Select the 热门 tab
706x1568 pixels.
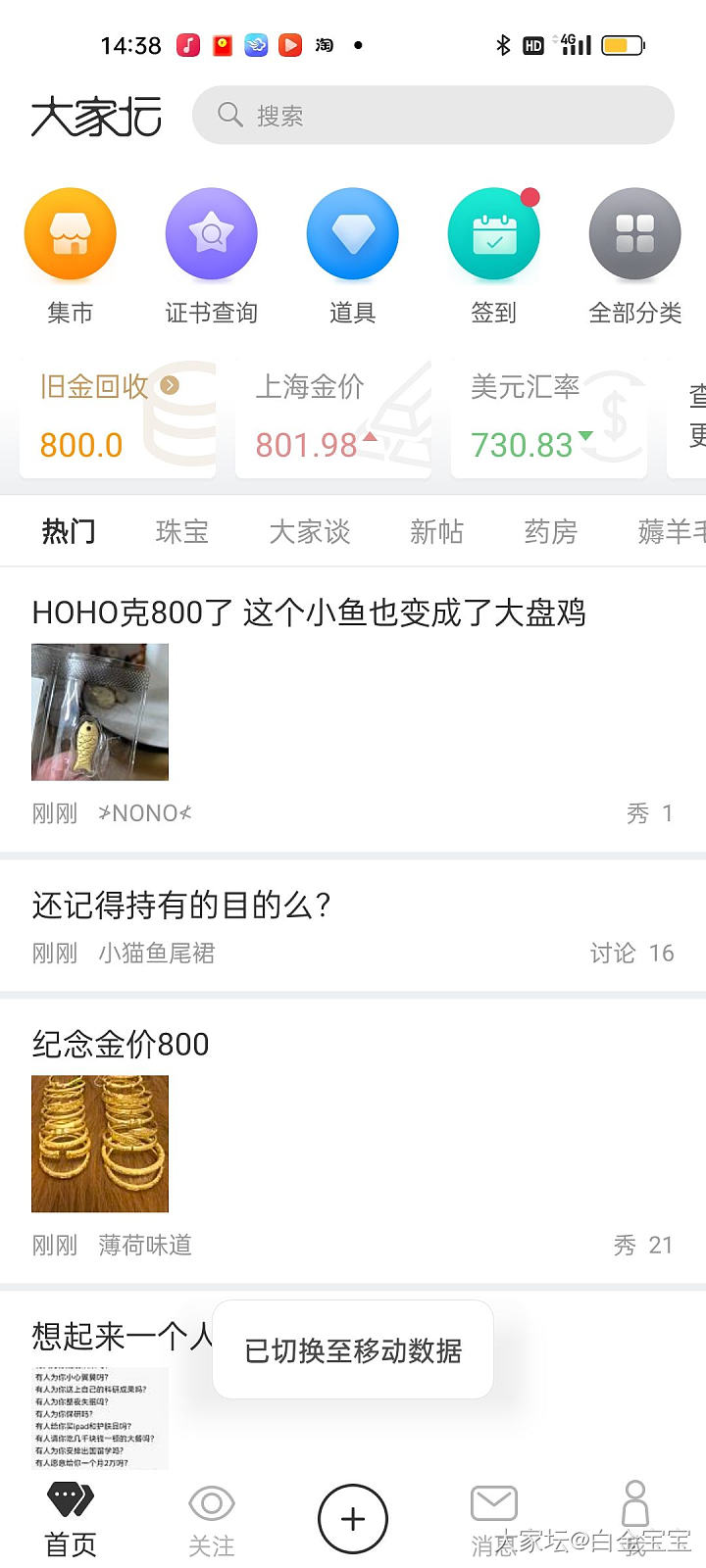coord(69,532)
